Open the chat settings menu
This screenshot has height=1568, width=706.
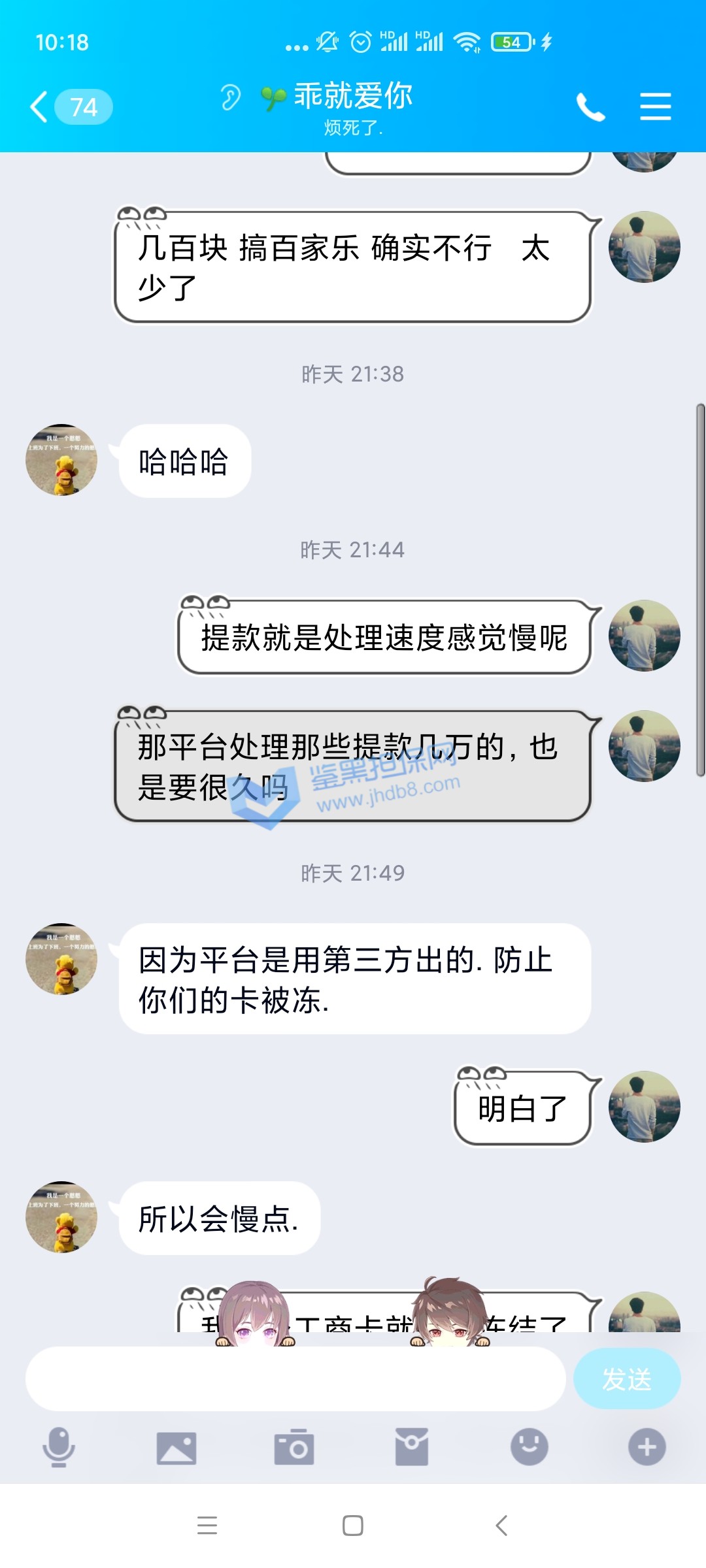655,106
